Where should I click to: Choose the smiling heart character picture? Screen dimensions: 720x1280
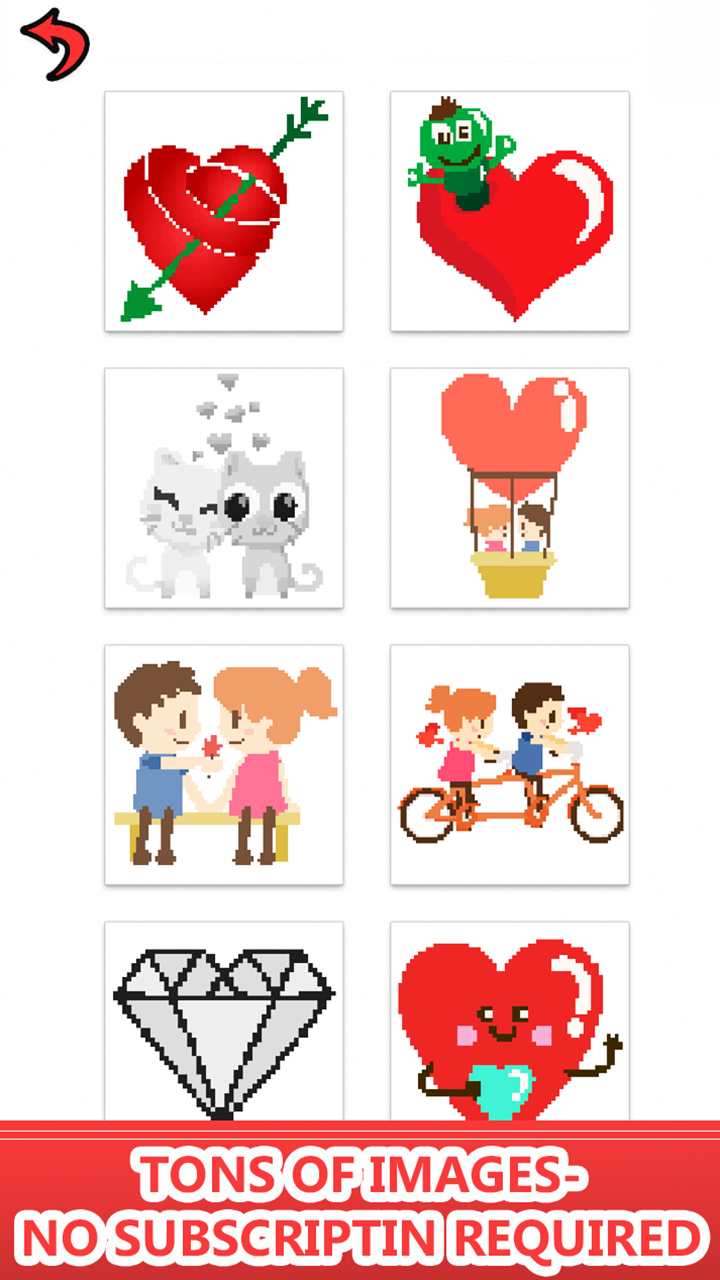509,1020
